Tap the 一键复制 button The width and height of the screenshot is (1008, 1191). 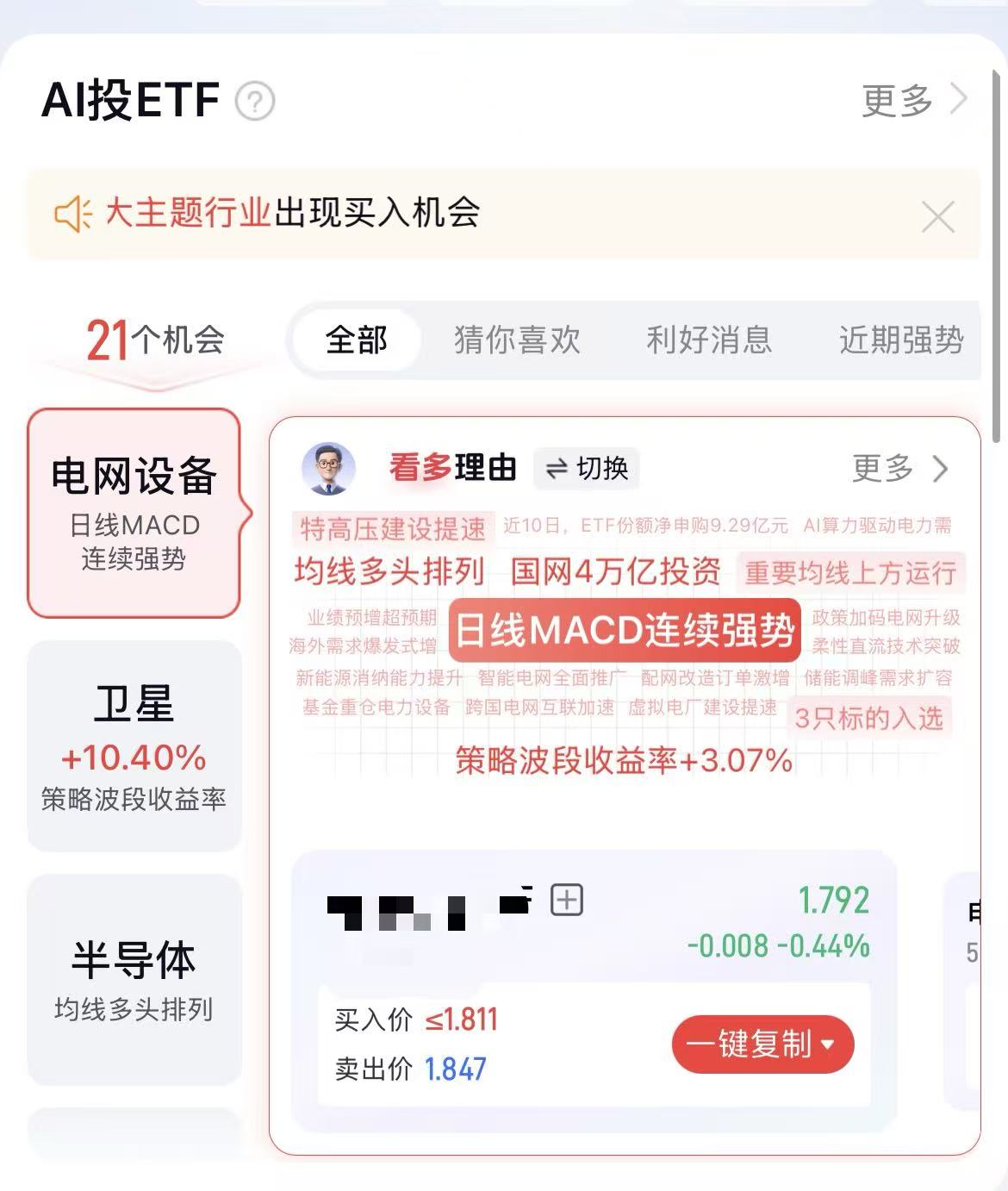(x=762, y=1044)
